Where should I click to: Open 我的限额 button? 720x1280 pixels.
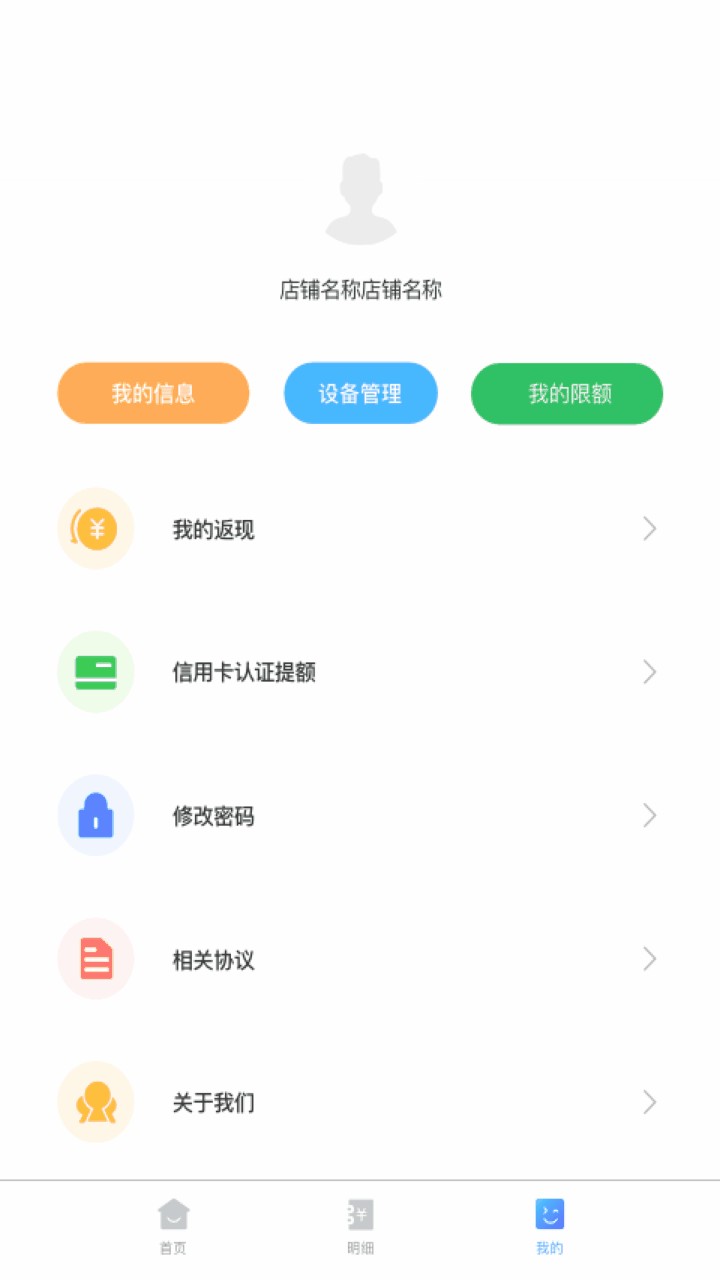567,393
